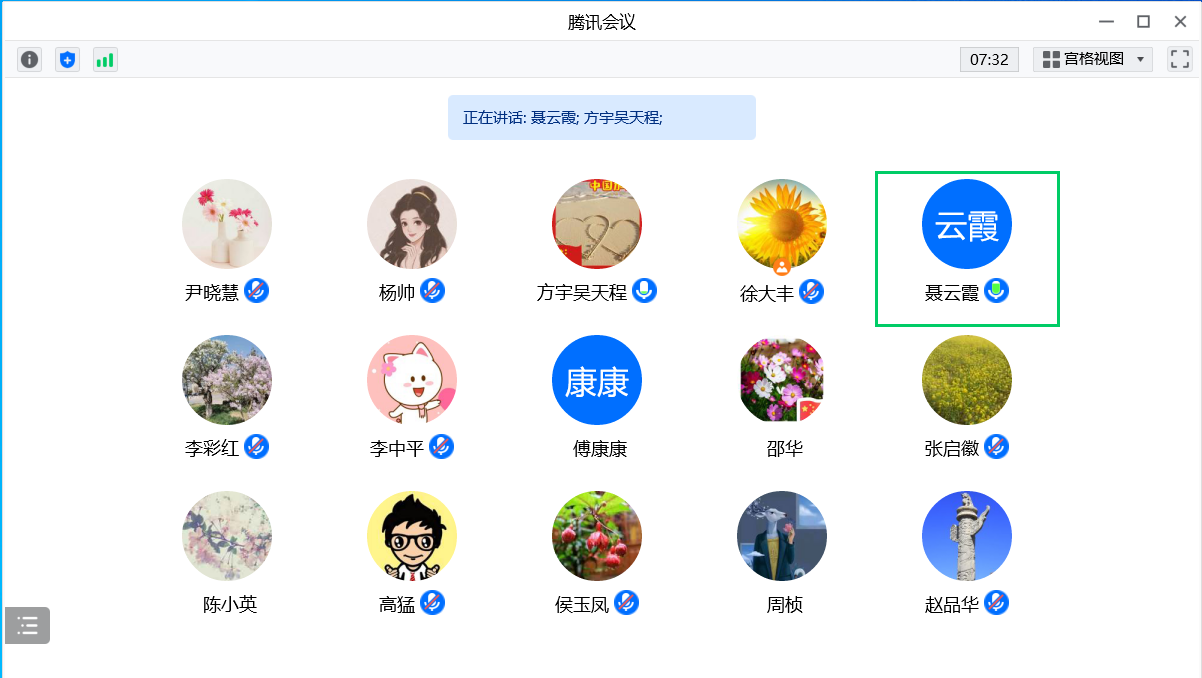Select participant 傅康康's tile
The width and height of the screenshot is (1202, 678).
pyautogui.click(x=597, y=380)
